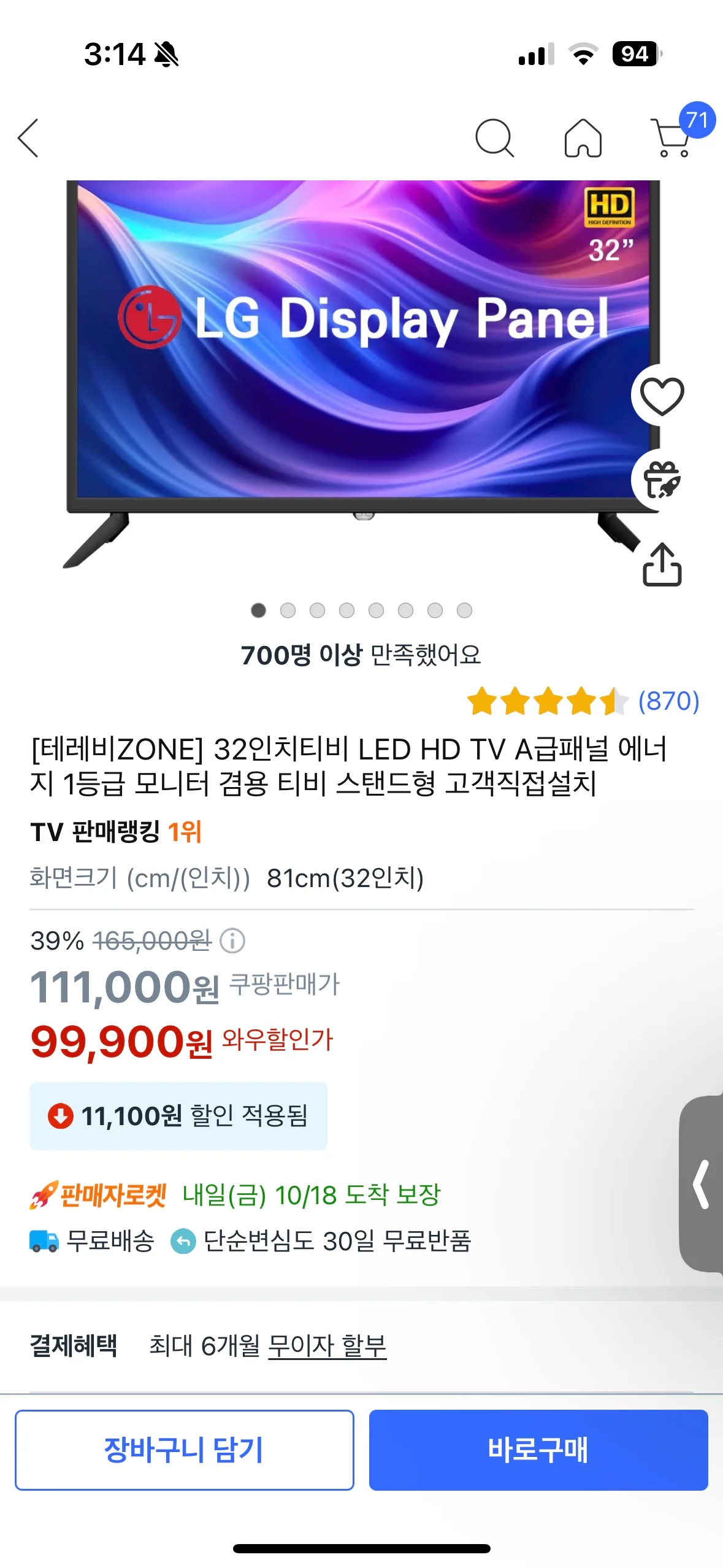This screenshot has height=1568, width=723.
Task: Jump to the second product image dot
Action: coord(288,610)
